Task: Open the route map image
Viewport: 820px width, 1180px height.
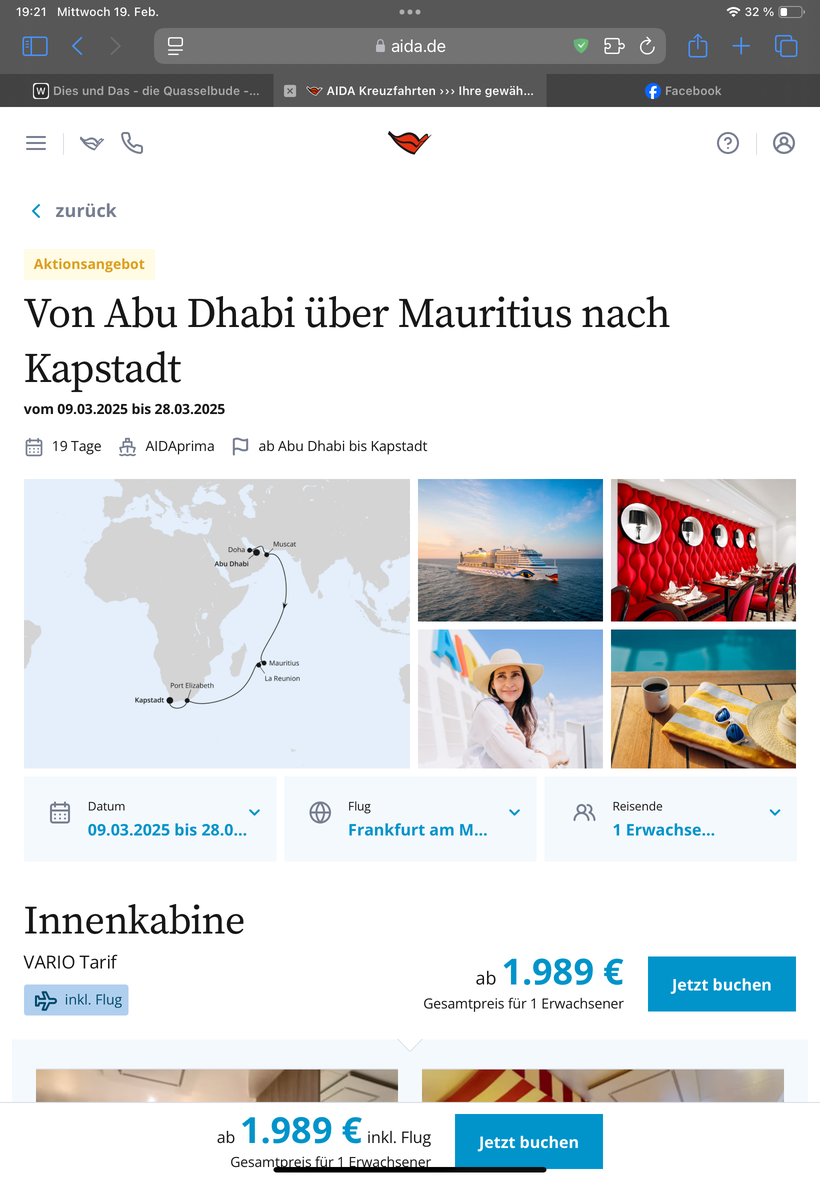Action: click(217, 624)
